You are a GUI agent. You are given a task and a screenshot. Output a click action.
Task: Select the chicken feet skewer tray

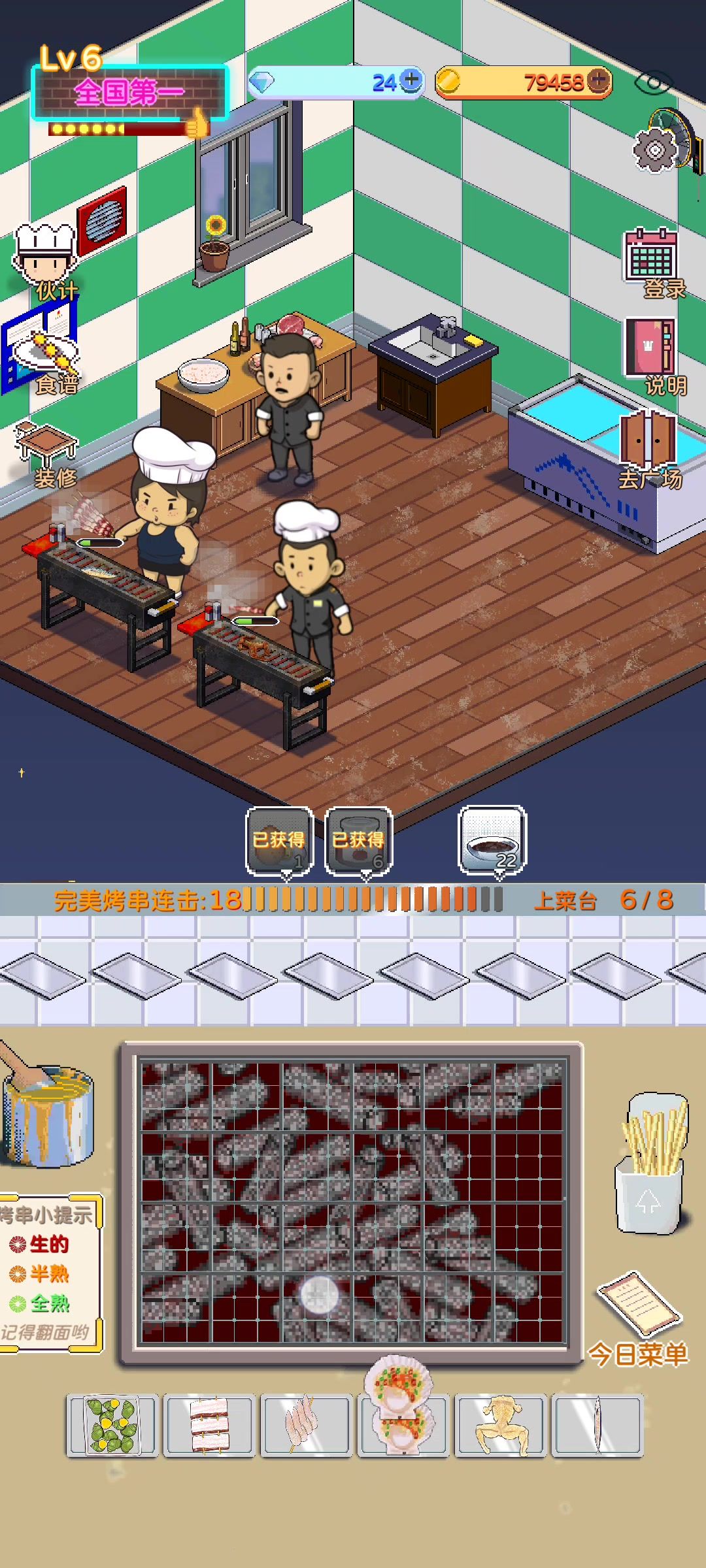pos(306,1427)
